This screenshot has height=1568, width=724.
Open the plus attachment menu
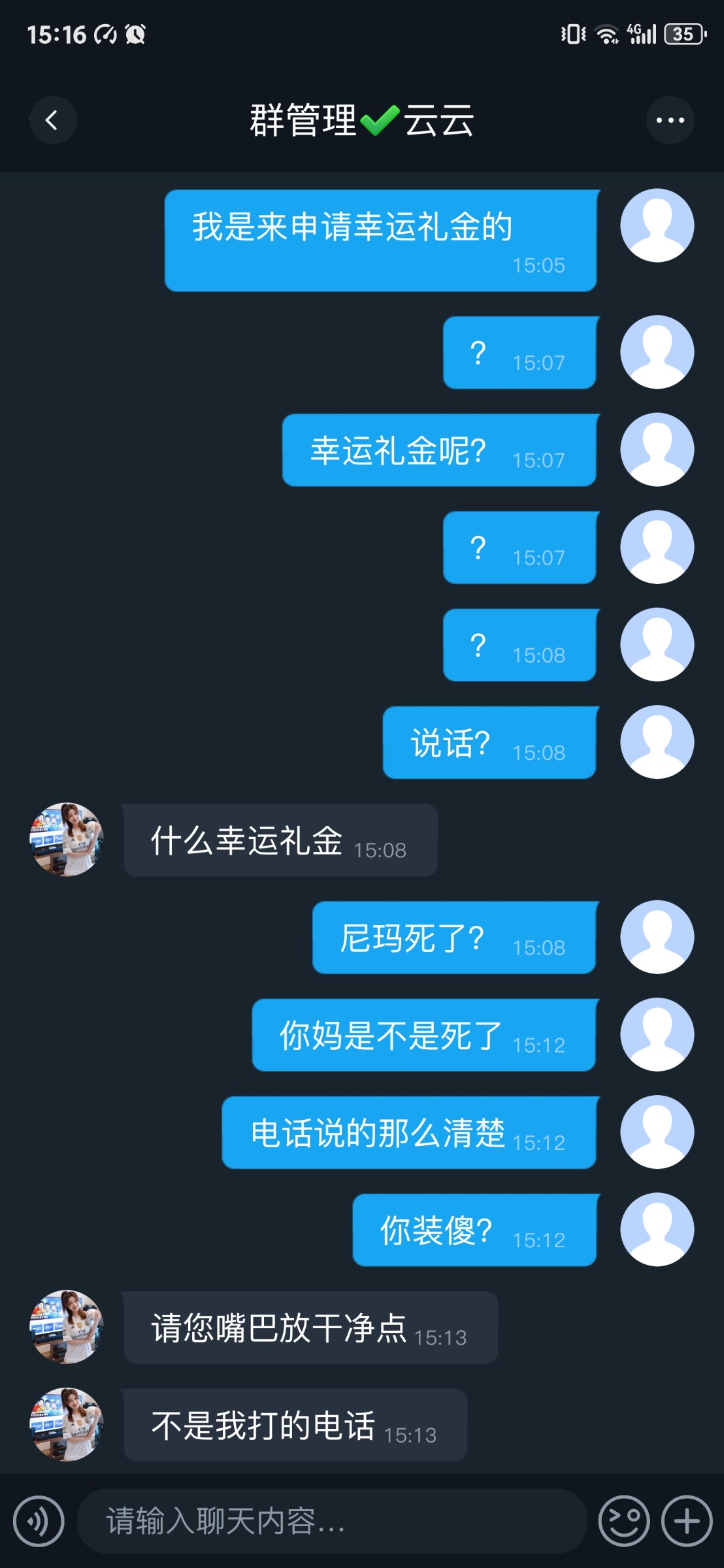point(687,1521)
